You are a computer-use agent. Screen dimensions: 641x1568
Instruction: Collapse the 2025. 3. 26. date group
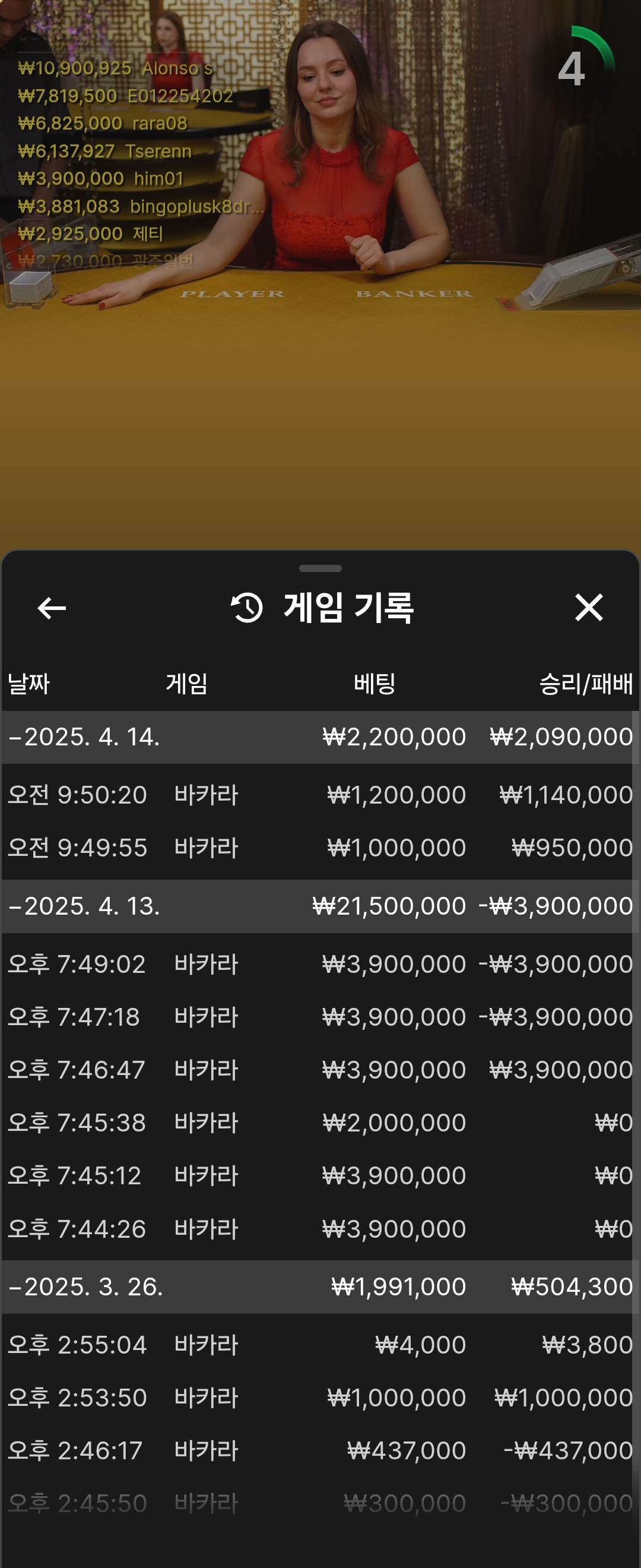click(84, 1287)
